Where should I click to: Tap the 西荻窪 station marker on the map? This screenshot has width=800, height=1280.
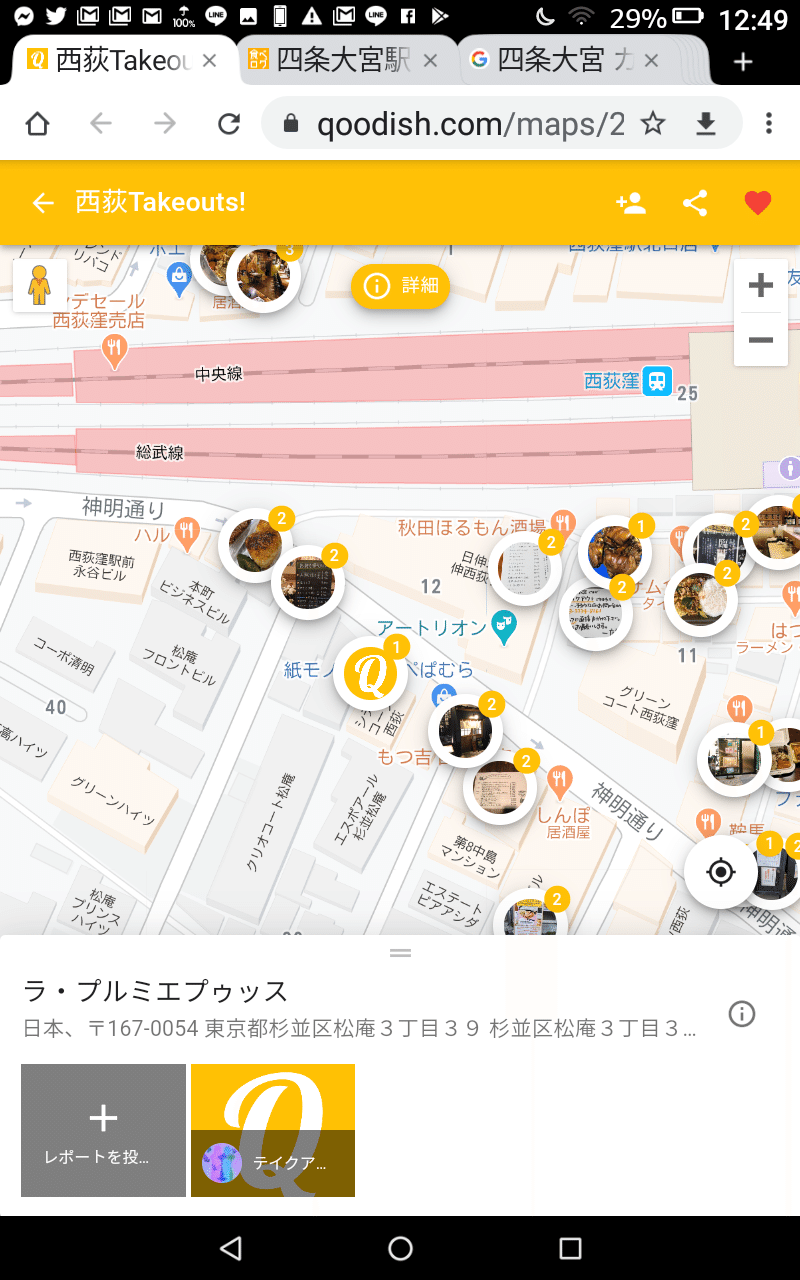pyautogui.click(x=655, y=381)
